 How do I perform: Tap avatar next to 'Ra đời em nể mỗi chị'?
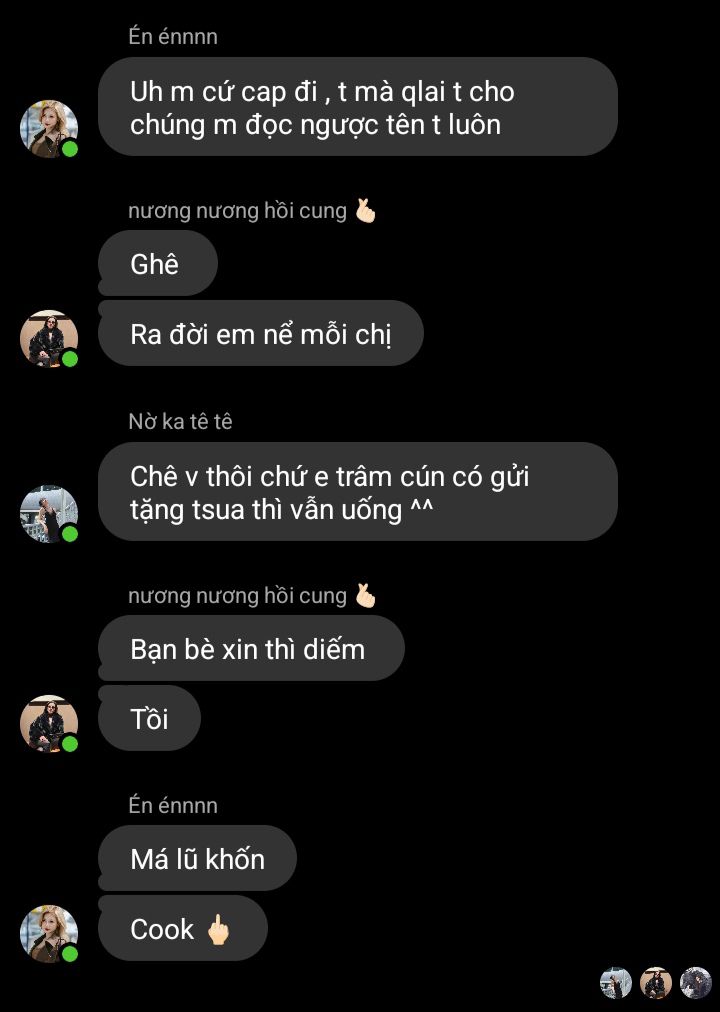pos(49,338)
